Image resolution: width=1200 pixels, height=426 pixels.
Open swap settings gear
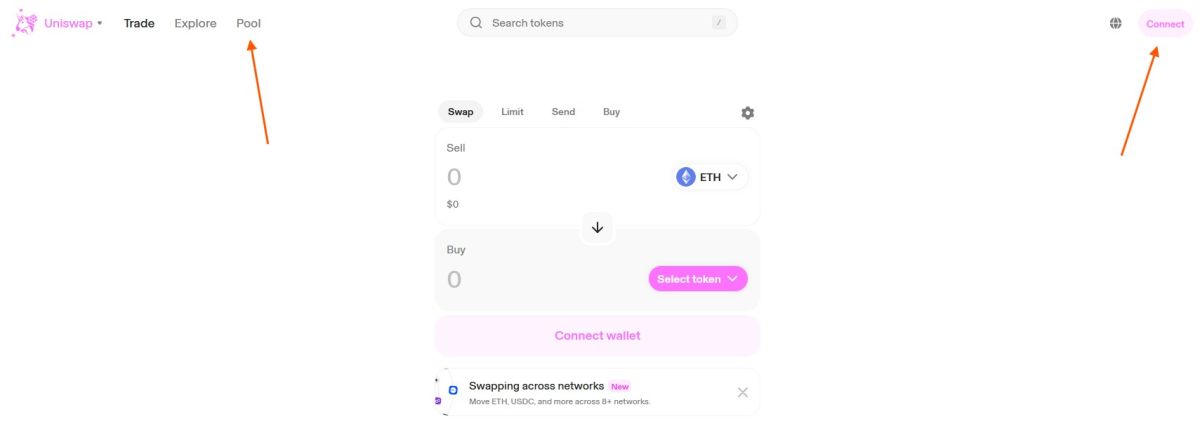click(x=747, y=113)
